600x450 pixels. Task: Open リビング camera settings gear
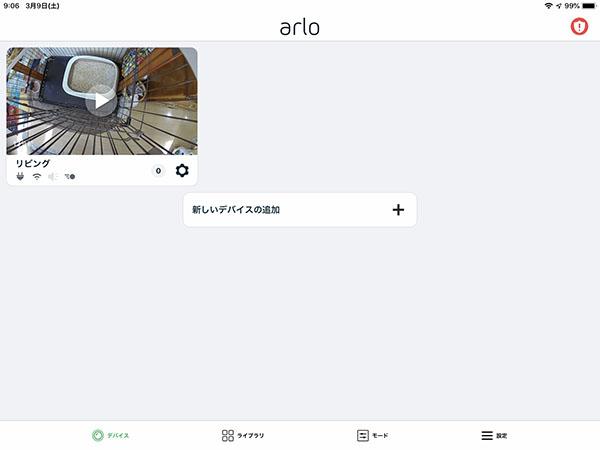pos(182,171)
